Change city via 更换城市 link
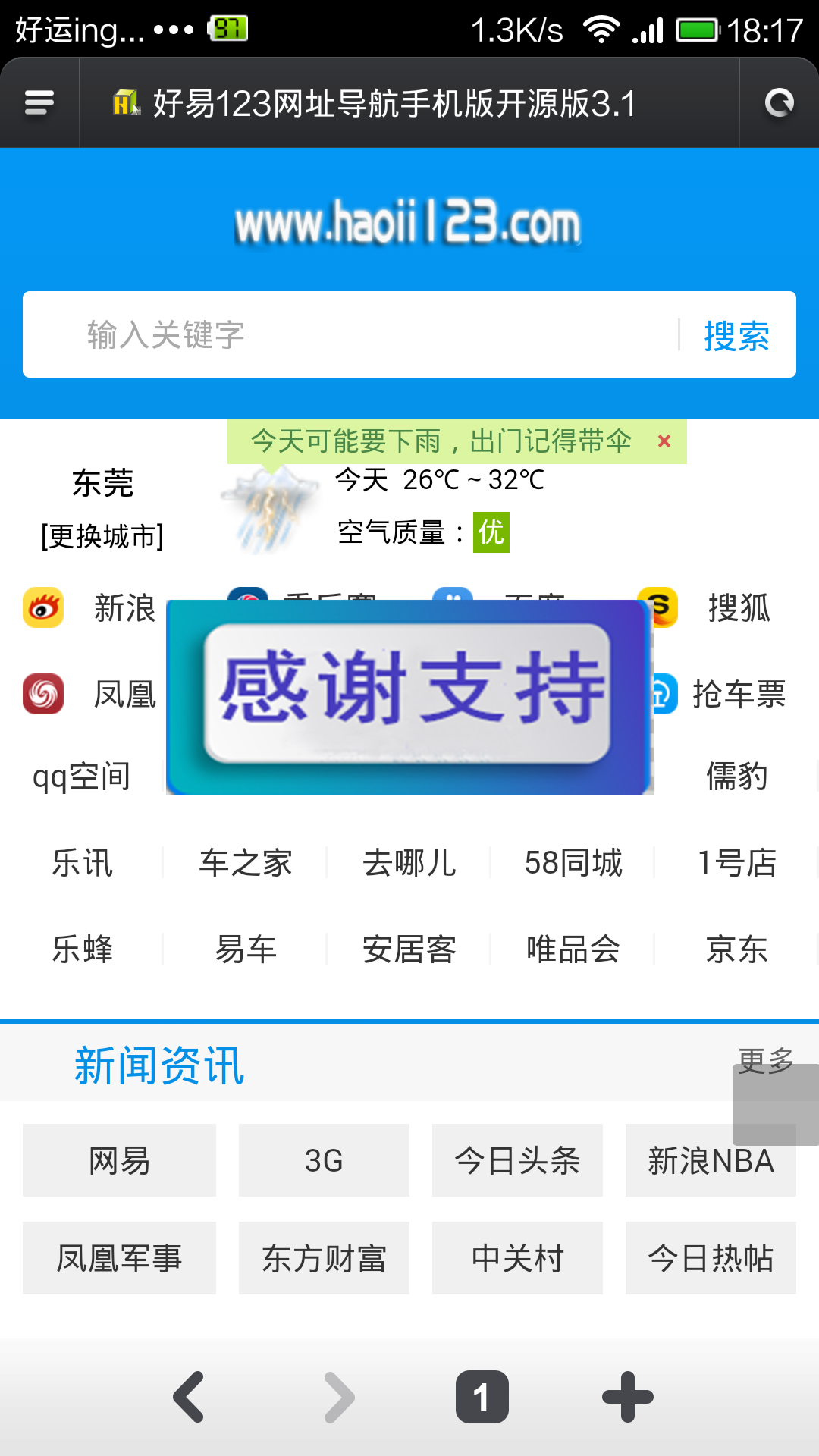The height and width of the screenshot is (1456, 819). coord(102,536)
